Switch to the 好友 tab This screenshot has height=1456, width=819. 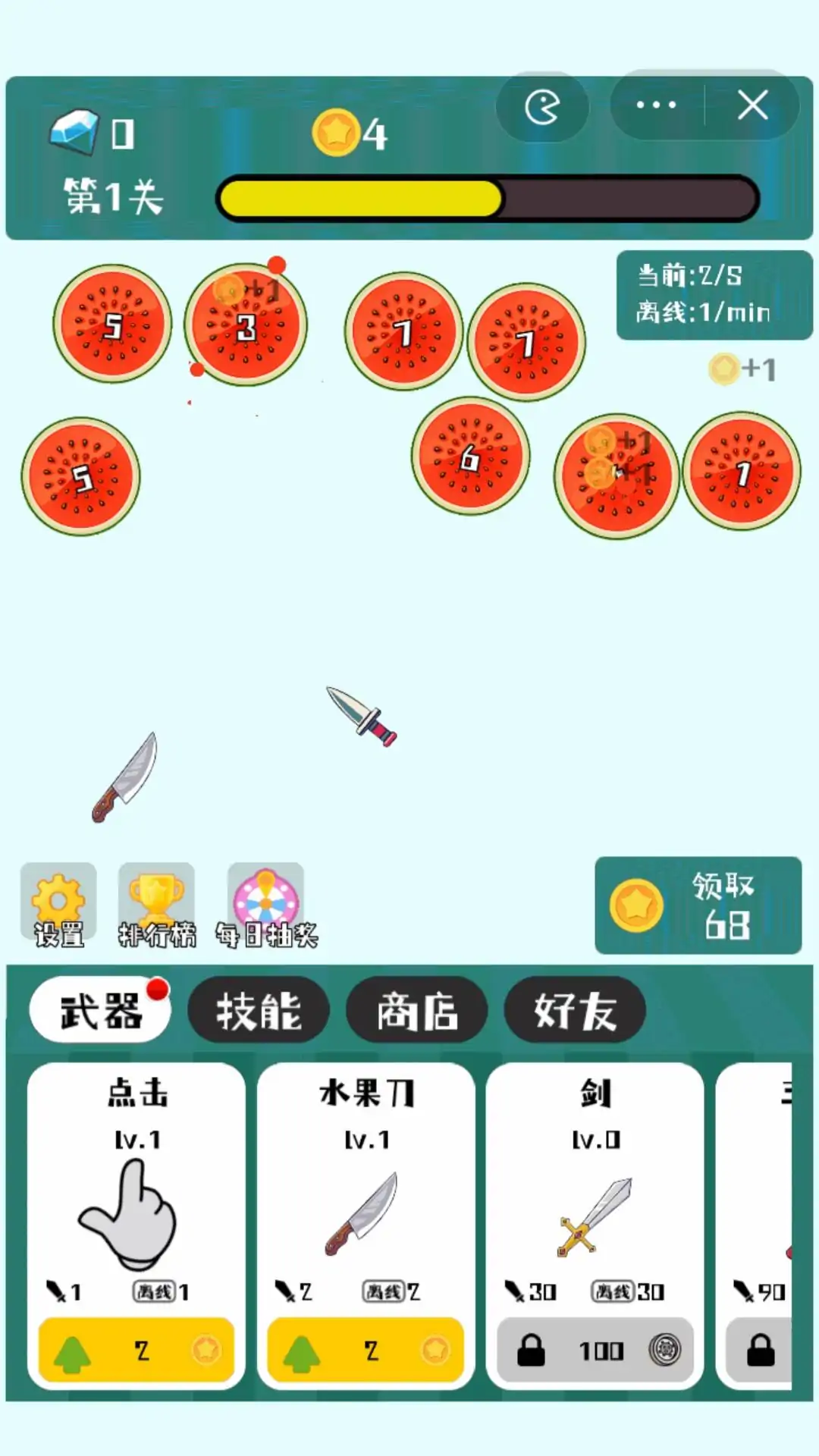574,1010
